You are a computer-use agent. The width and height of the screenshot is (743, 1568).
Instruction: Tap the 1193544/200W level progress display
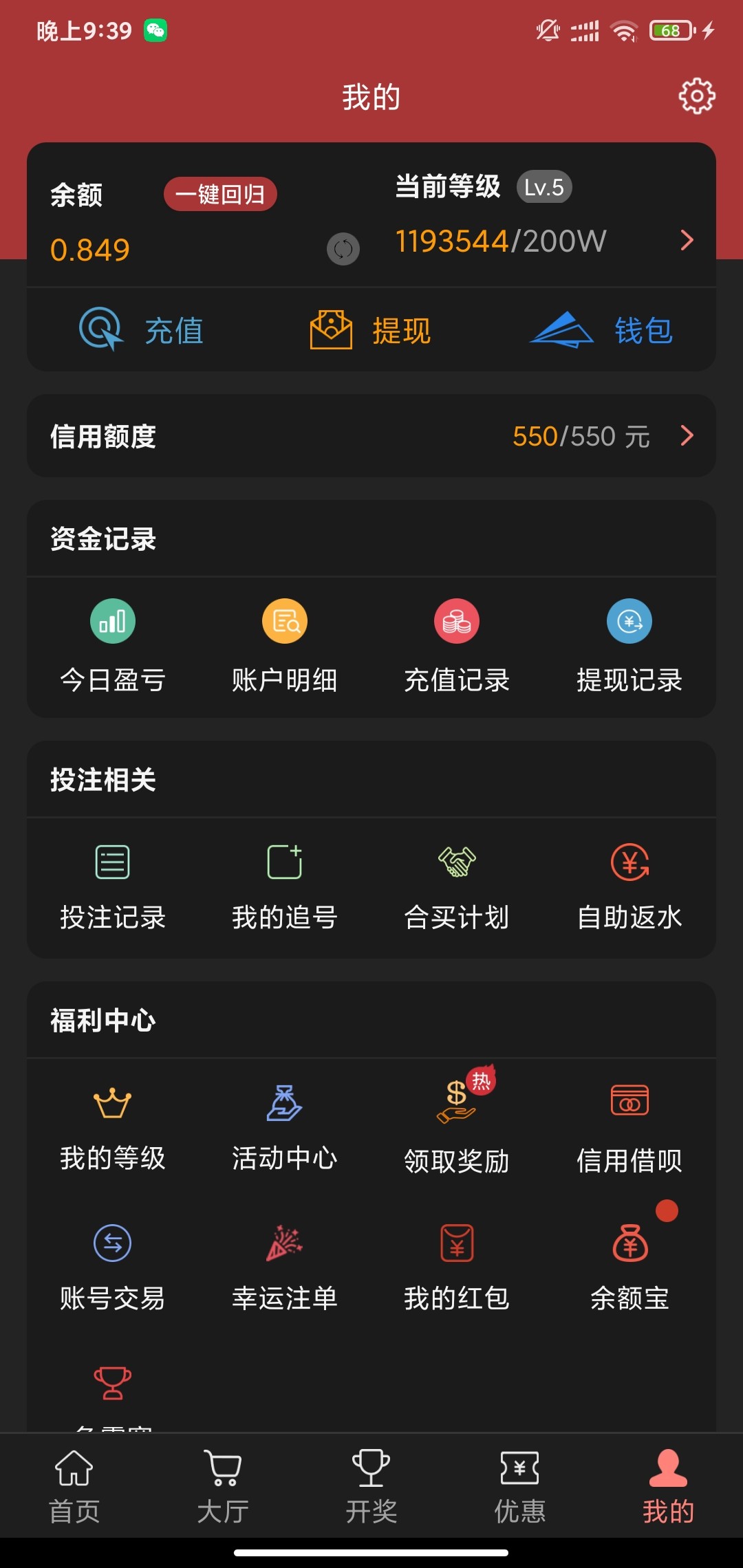[x=499, y=241]
